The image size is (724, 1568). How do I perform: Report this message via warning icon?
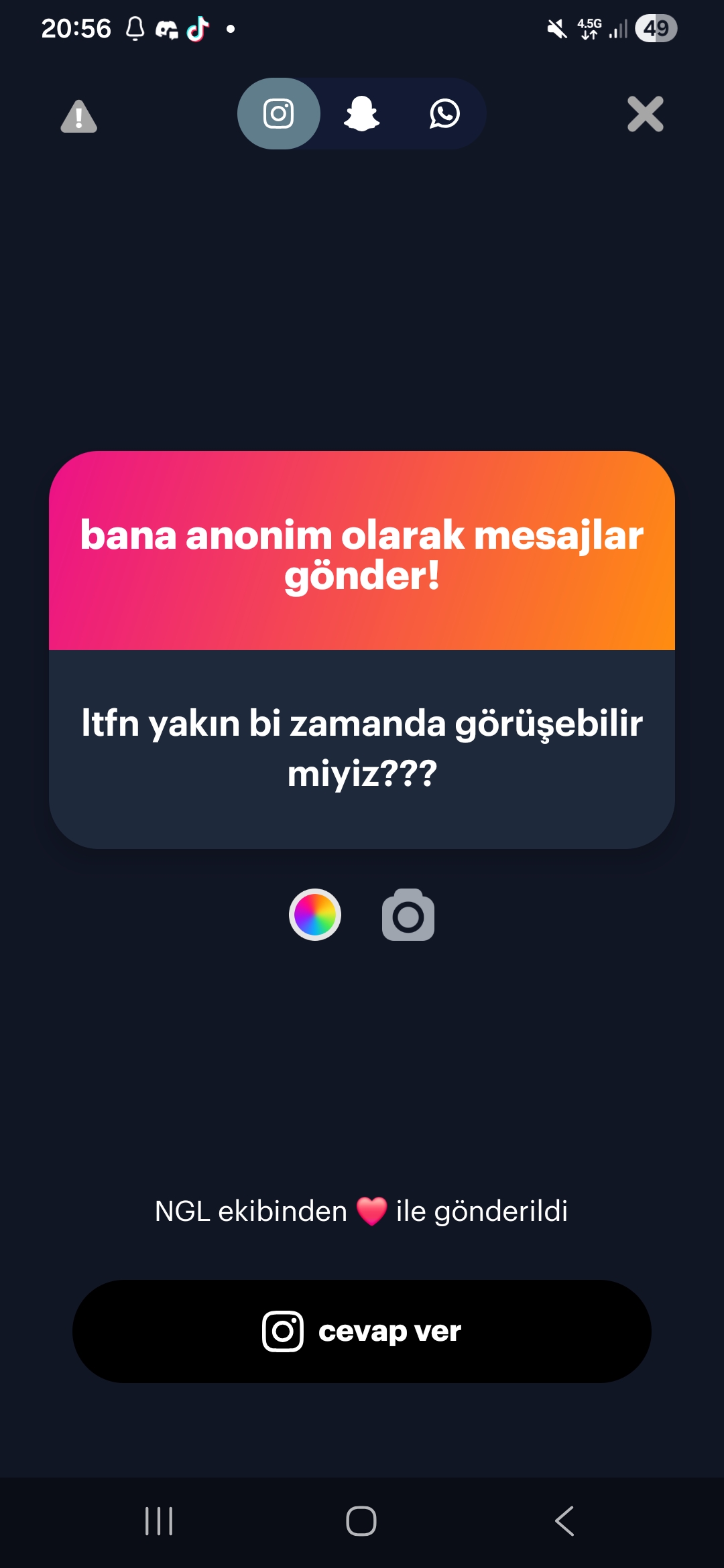79,116
